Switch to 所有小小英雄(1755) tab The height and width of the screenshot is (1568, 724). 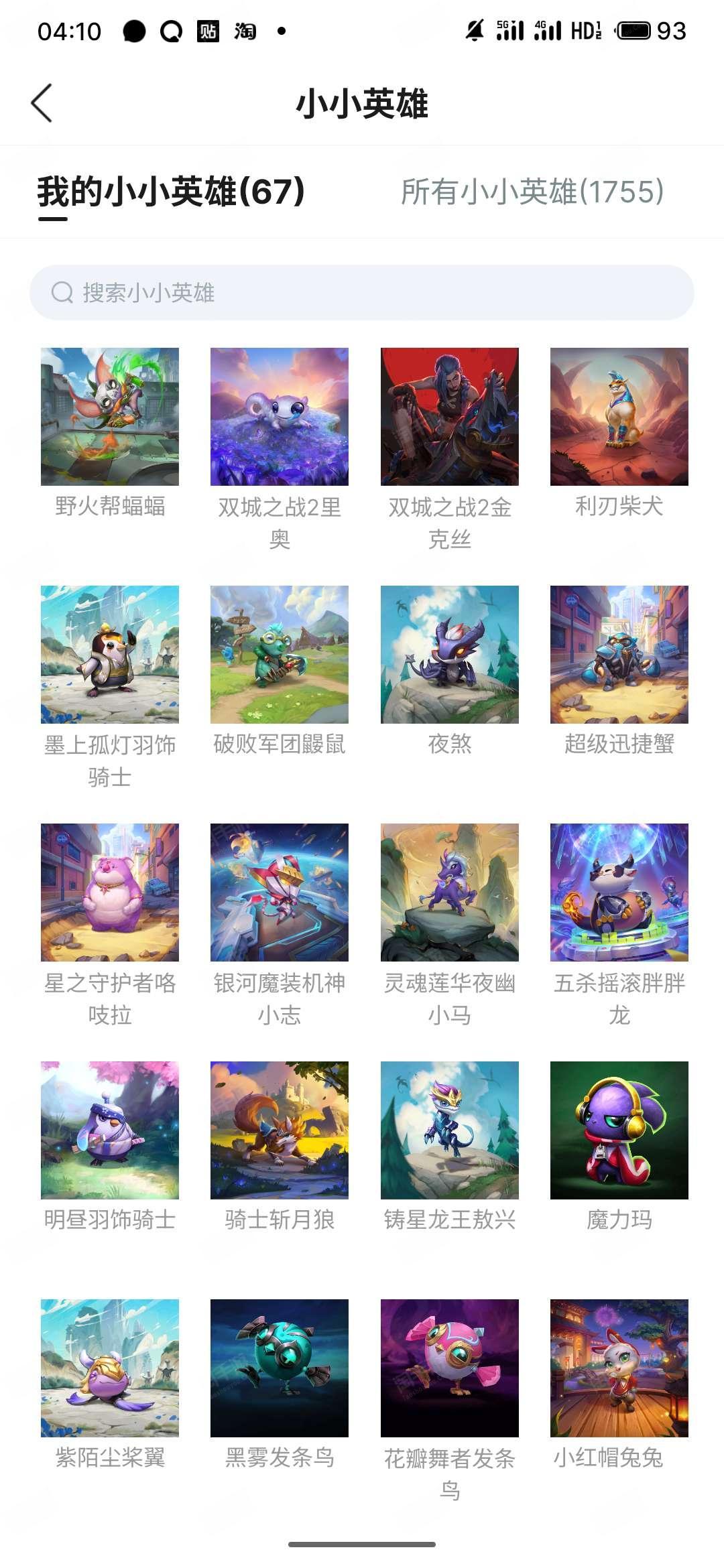tap(532, 192)
